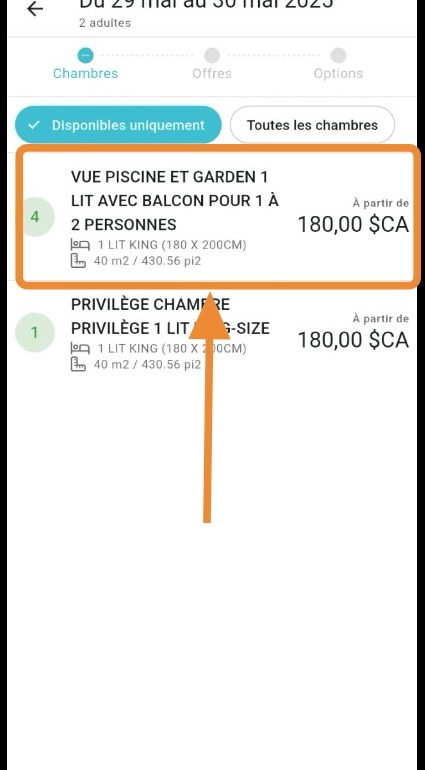The image size is (425, 770).
Task: Go back with the top arrow
Action: (35, 9)
